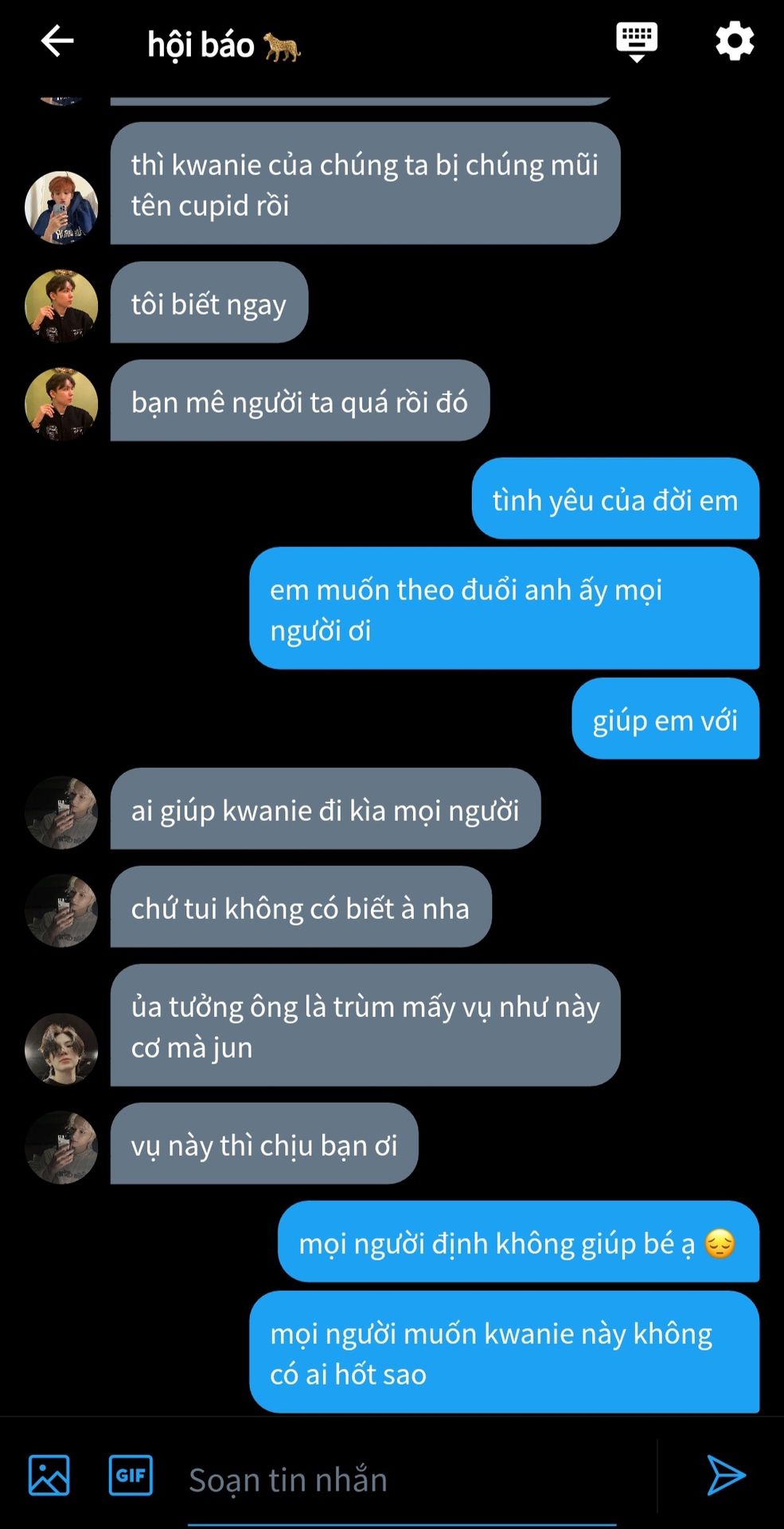The width and height of the screenshot is (784, 1529).
Task: Go back using the top arrow
Action: (x=57, y=41)
